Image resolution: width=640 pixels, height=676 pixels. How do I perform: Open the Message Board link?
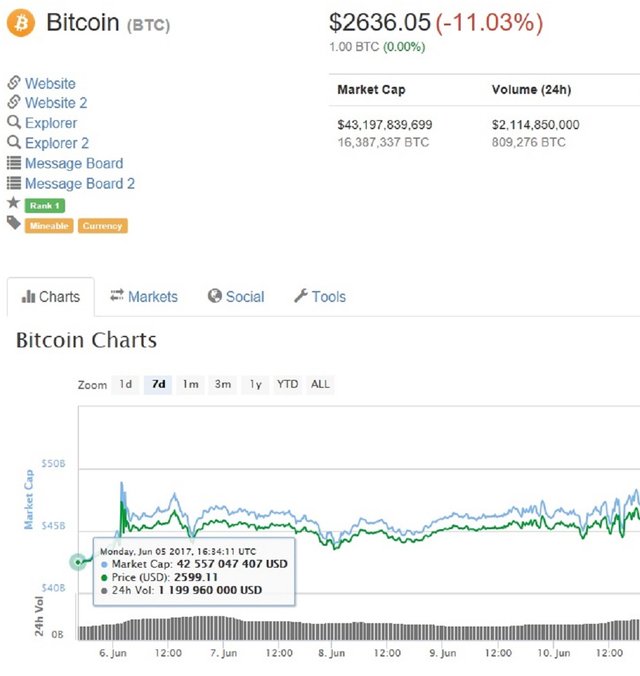74,163
